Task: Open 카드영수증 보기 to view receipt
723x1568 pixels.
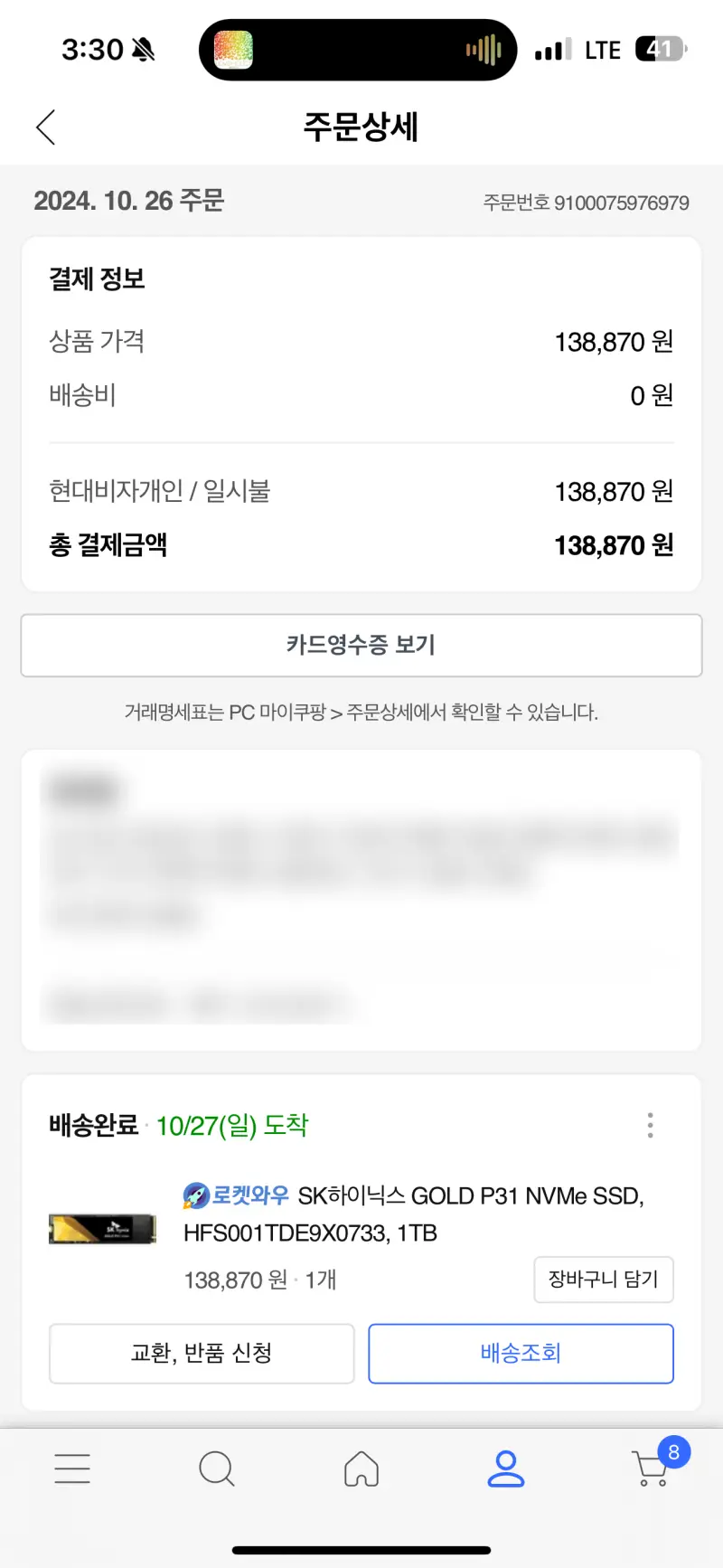Action: (x=361, y=646)
